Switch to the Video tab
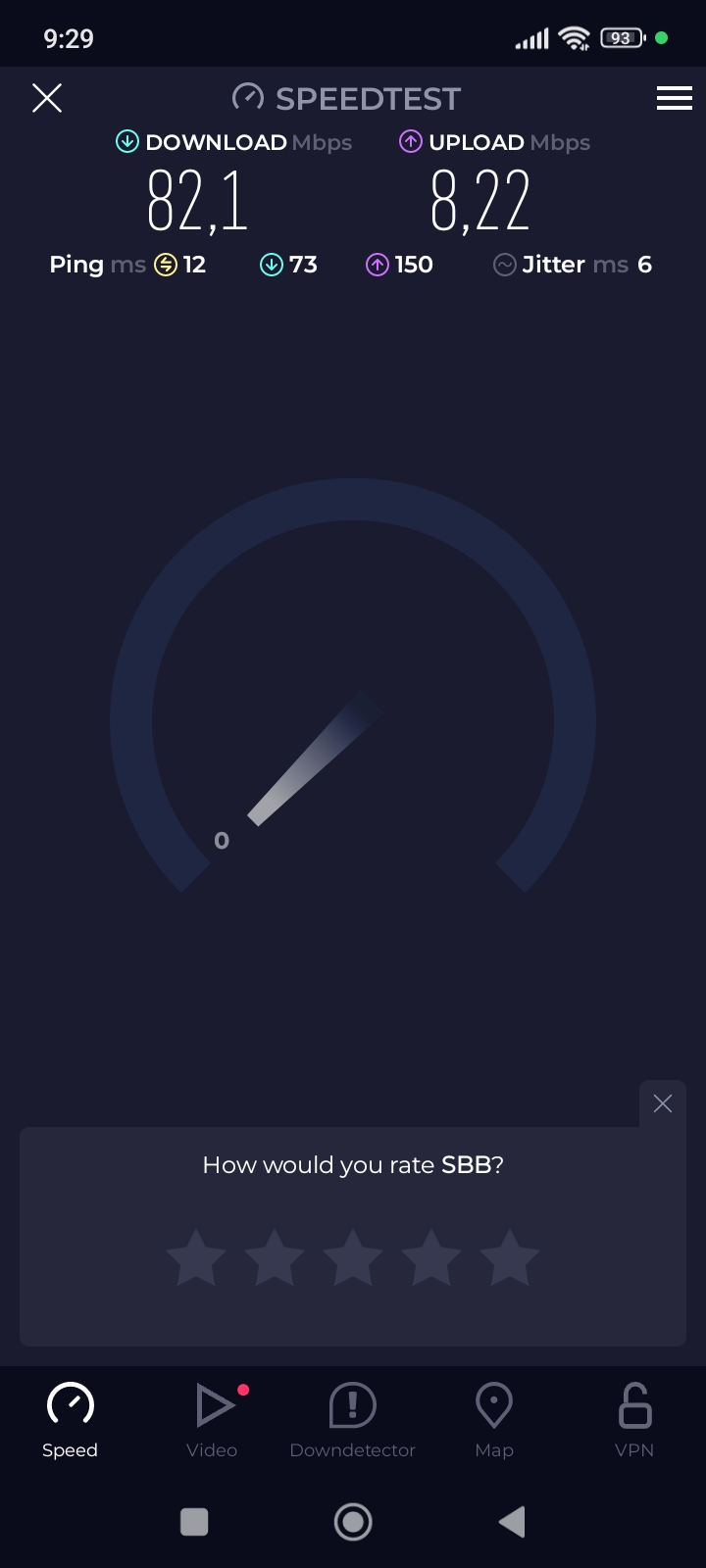 pos(212,1419)
